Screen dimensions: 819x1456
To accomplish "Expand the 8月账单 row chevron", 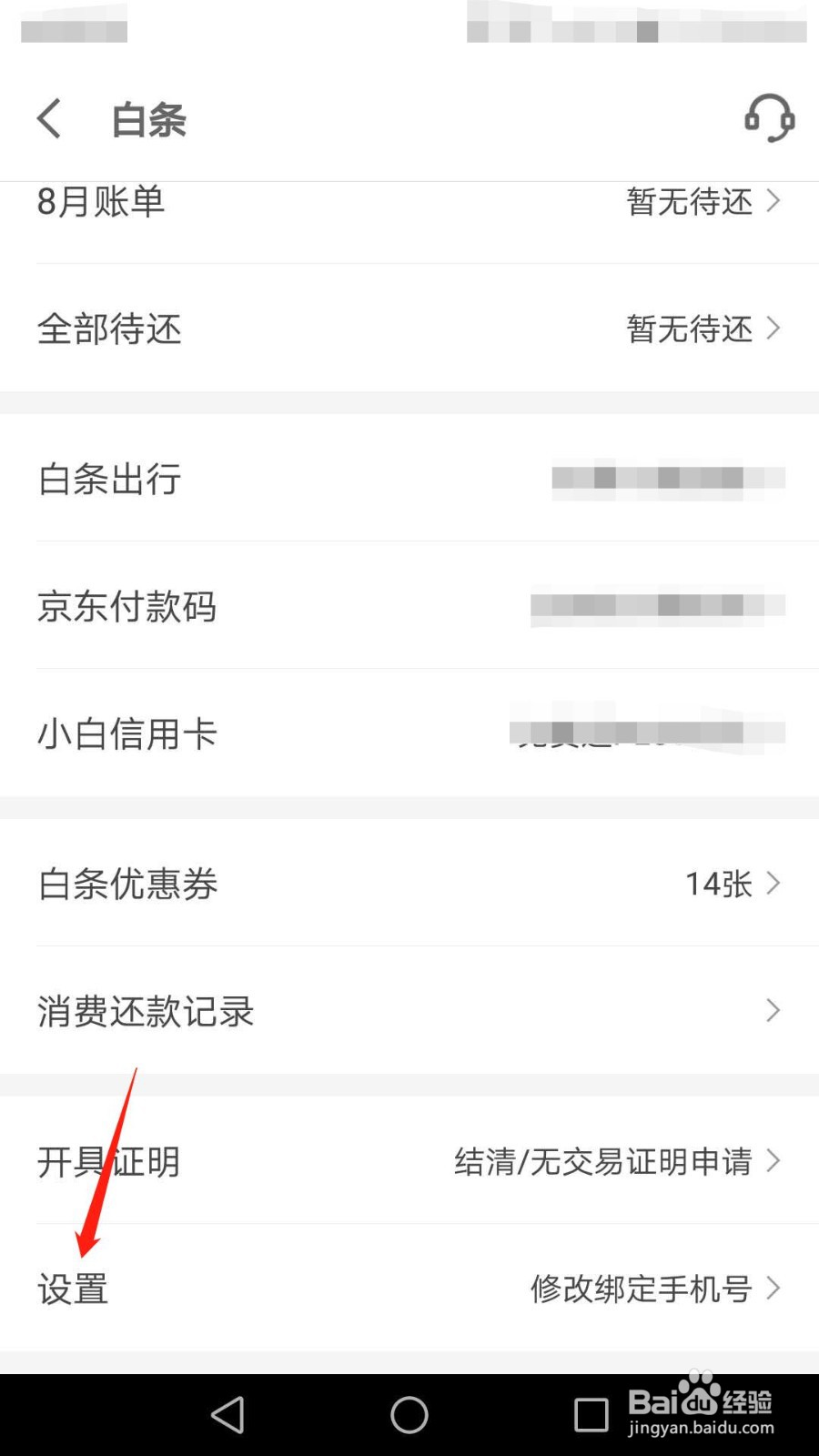I will (x=772, y=202).
